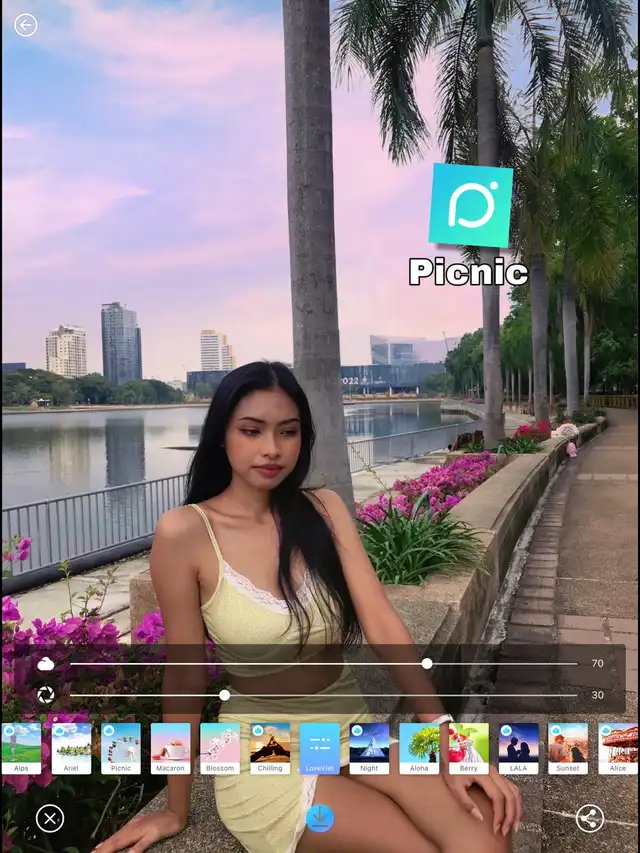Screen dimensions: 640x853
Task: Apply the Night sky filter
Action: click(x=369, y=748)
